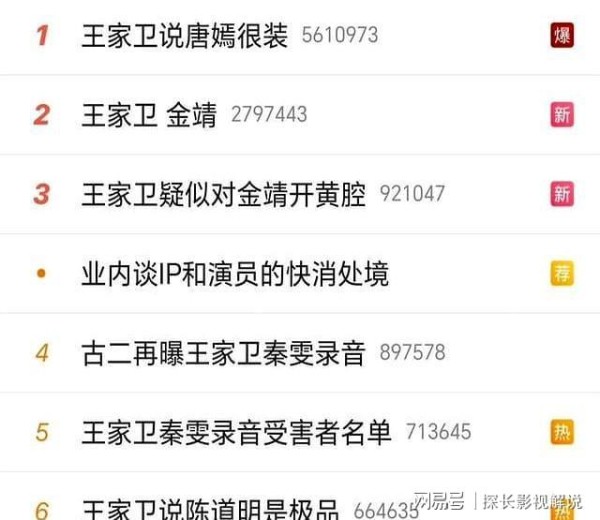Open topic 王家卫说陈道明是极品
The width and height of the screenshot is (600, 520).
tap(210, 509)
